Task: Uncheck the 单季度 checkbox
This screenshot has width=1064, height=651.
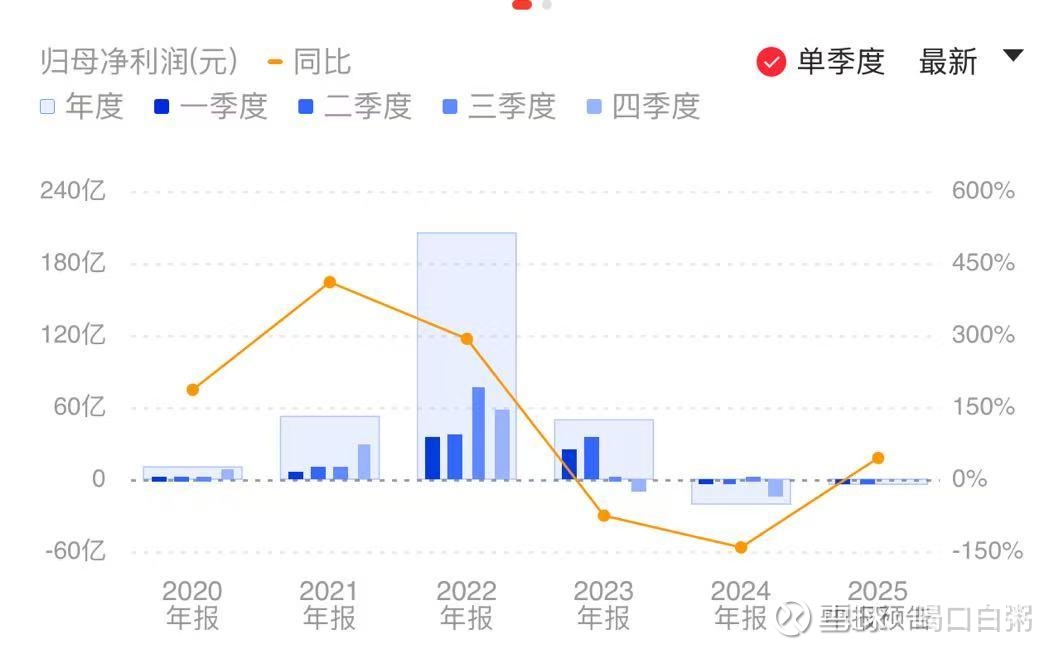Action: (x=772, y=62)
